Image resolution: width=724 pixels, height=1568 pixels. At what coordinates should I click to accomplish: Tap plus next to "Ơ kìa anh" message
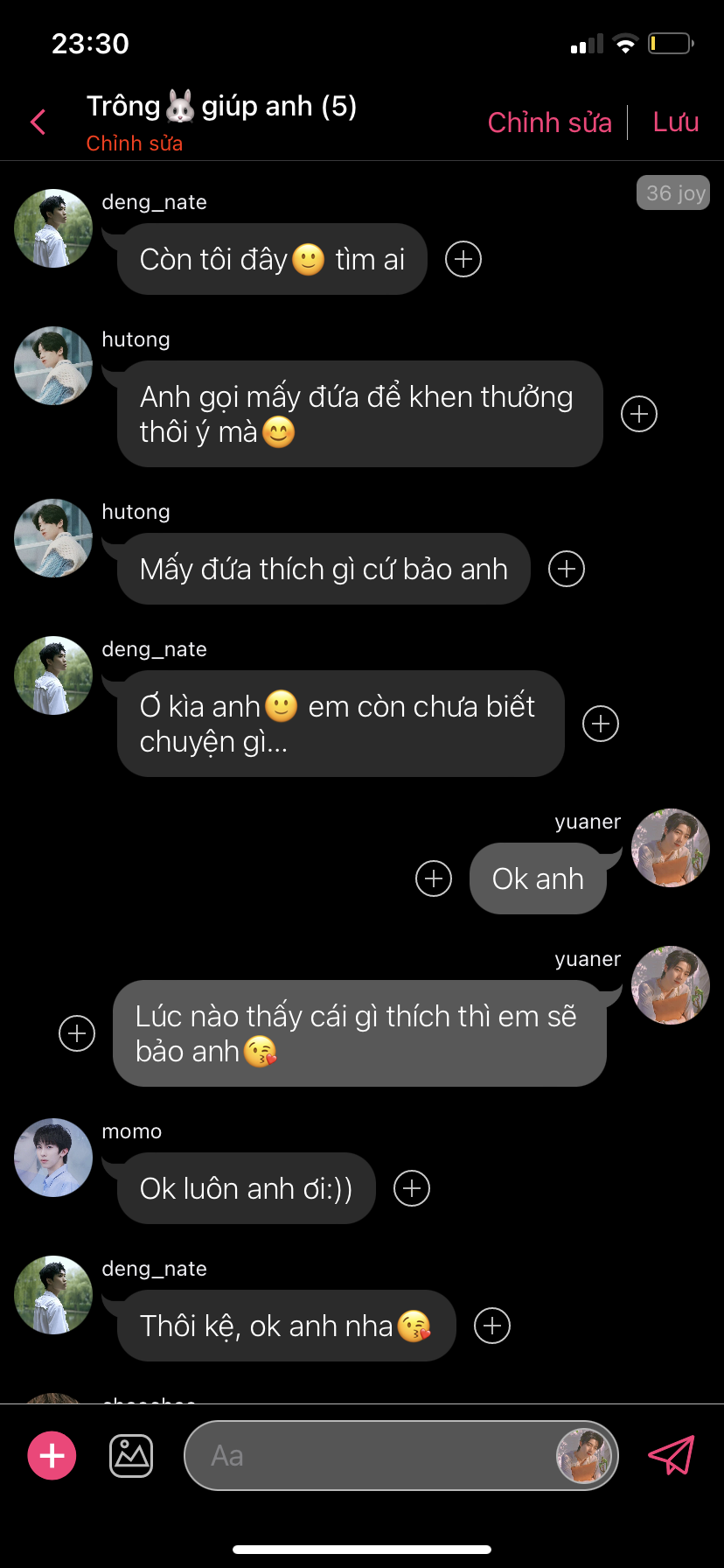601,724
